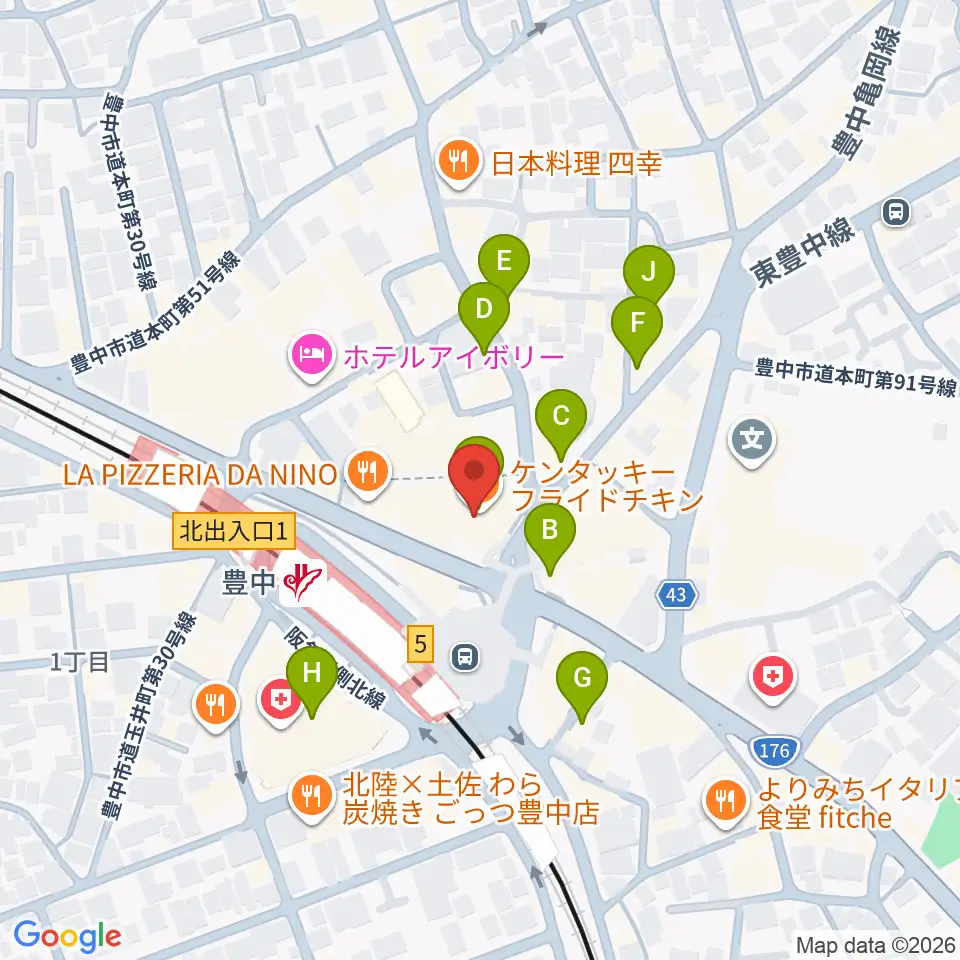Open the 日本料理 四幸 restaurant pin
Screen dimensions: 960x960
point(458,163)
